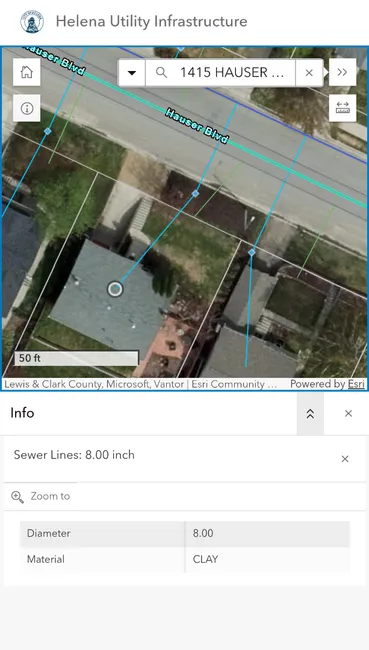Clear the search address text
Screen dimensions: 369x650
point(309,73)
